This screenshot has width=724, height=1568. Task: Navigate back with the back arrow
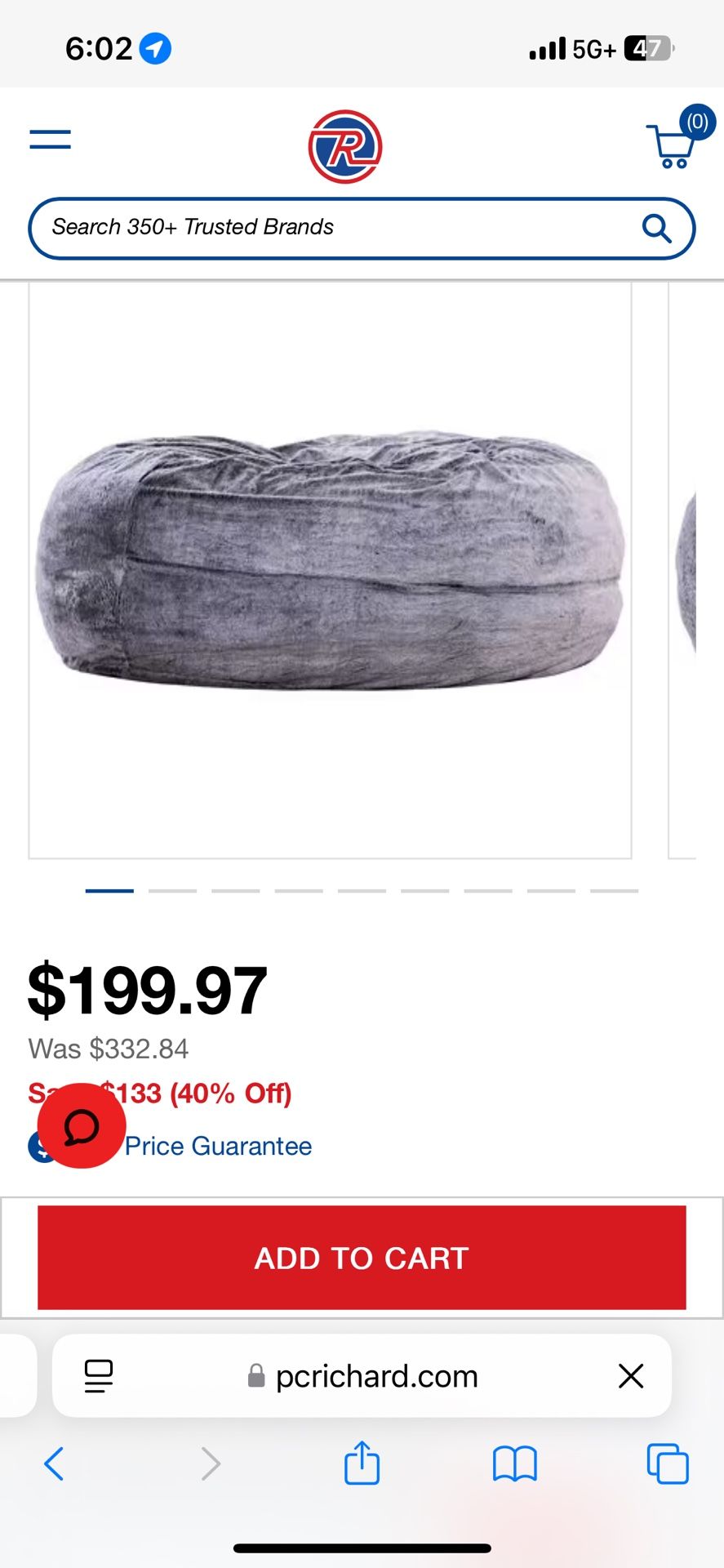click(x=54, y=1464)
